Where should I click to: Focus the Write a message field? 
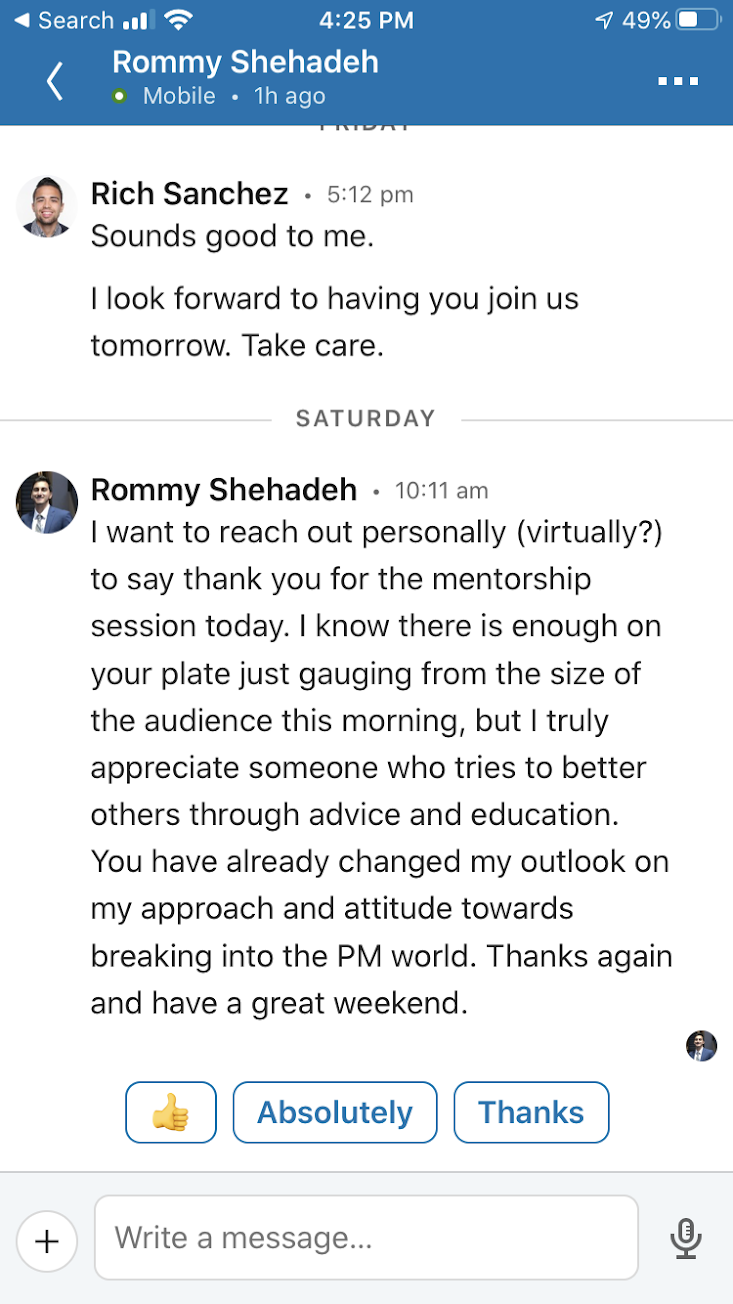click(x=366, y=1238)
